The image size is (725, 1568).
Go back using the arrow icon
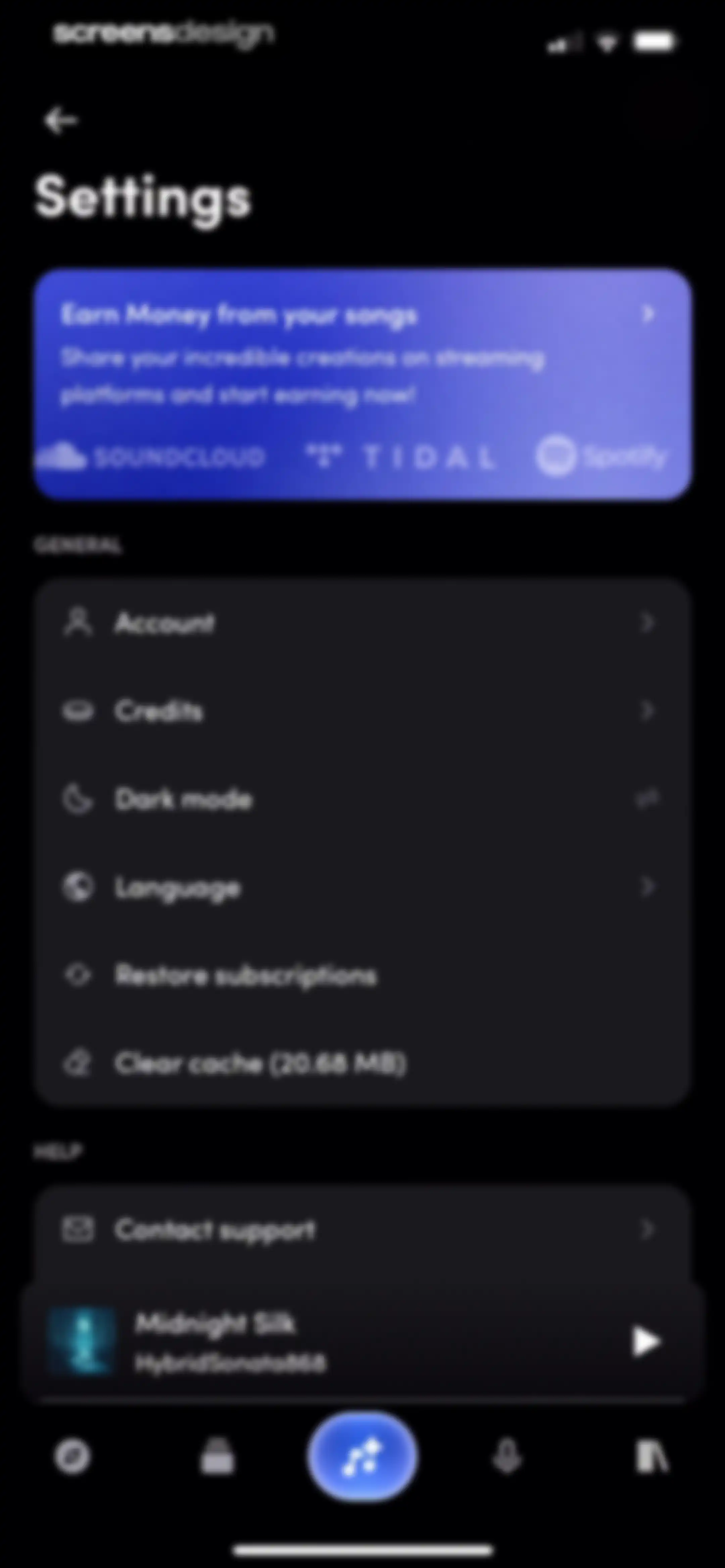(60, 120)
